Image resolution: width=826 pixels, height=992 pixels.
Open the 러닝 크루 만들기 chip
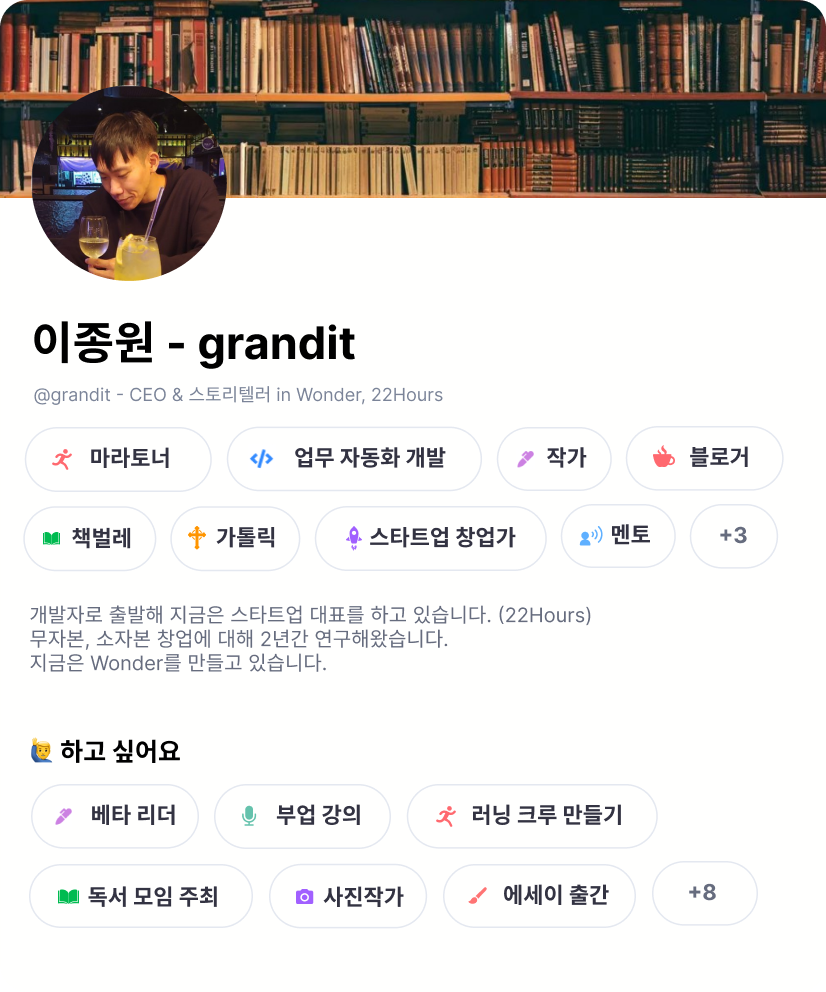531,816
